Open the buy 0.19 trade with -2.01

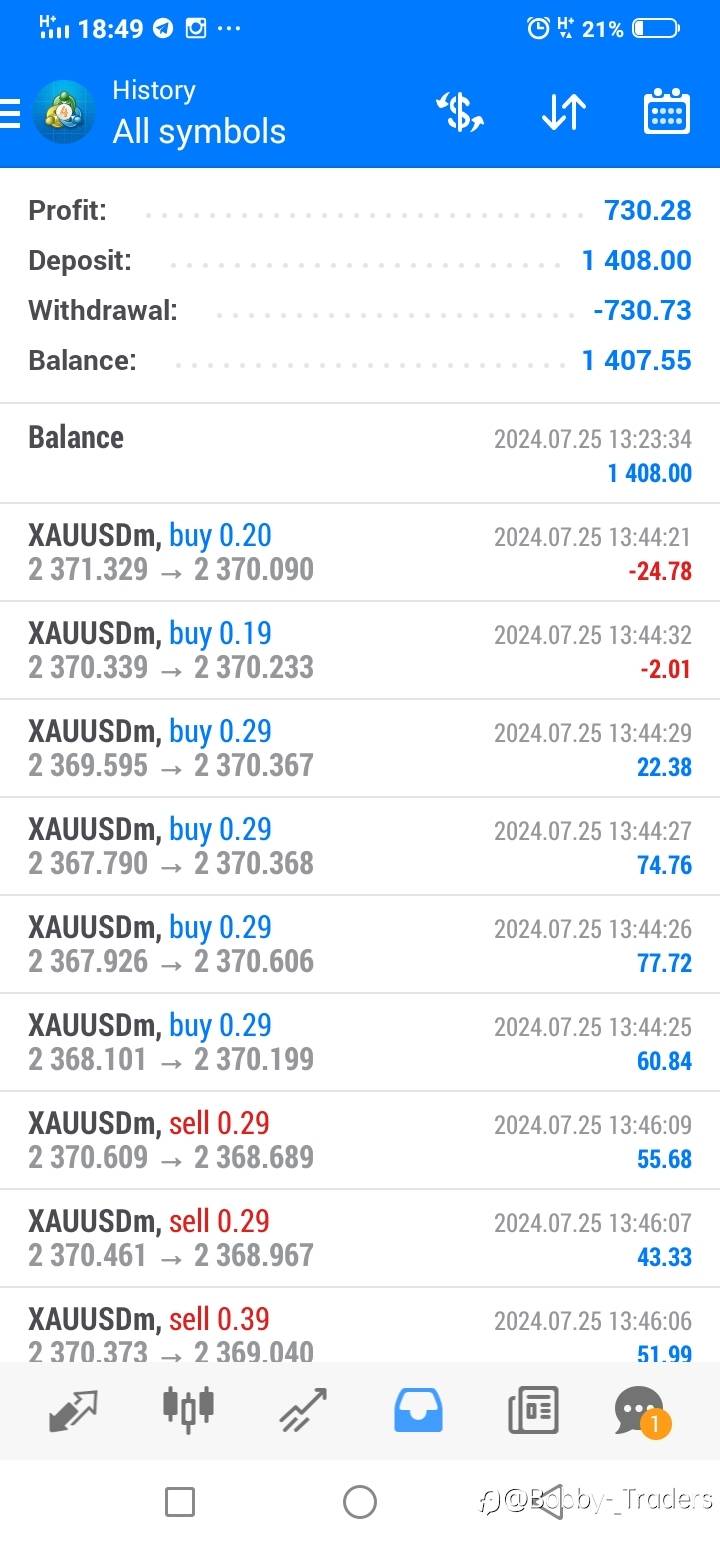360,650
